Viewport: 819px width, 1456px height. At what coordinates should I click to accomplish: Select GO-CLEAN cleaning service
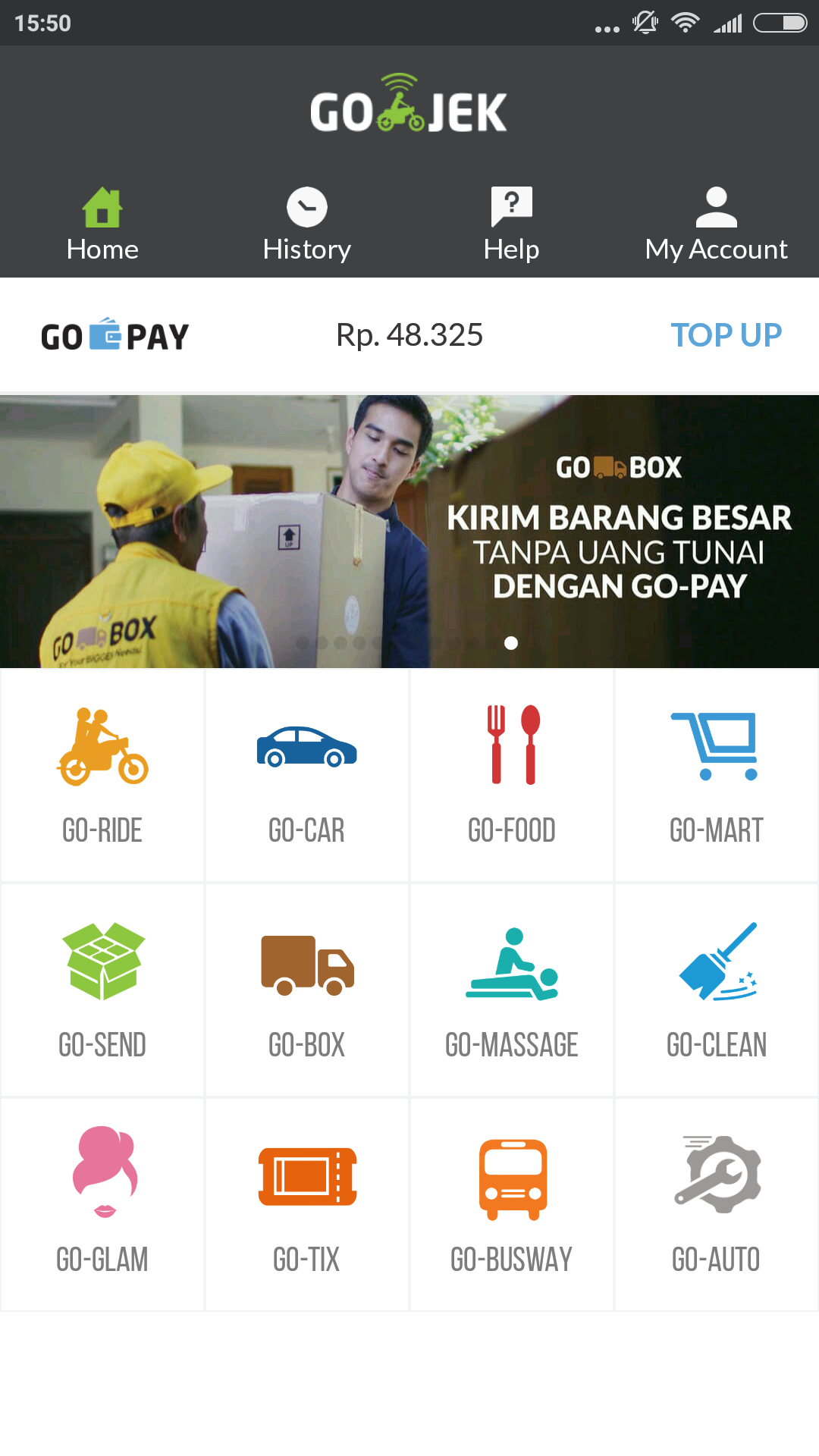717,990
